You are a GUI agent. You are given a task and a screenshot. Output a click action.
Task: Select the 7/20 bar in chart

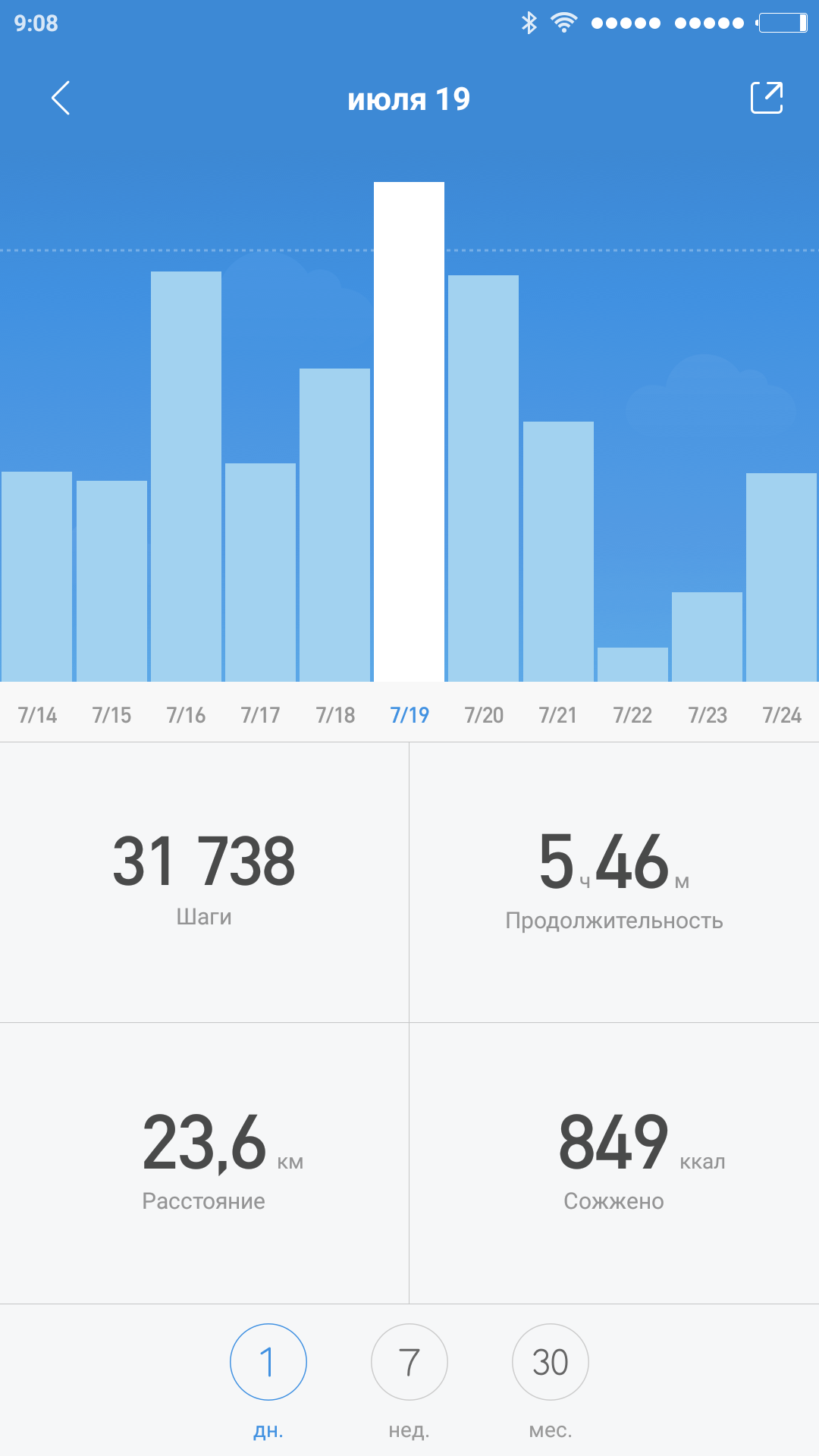483,479
